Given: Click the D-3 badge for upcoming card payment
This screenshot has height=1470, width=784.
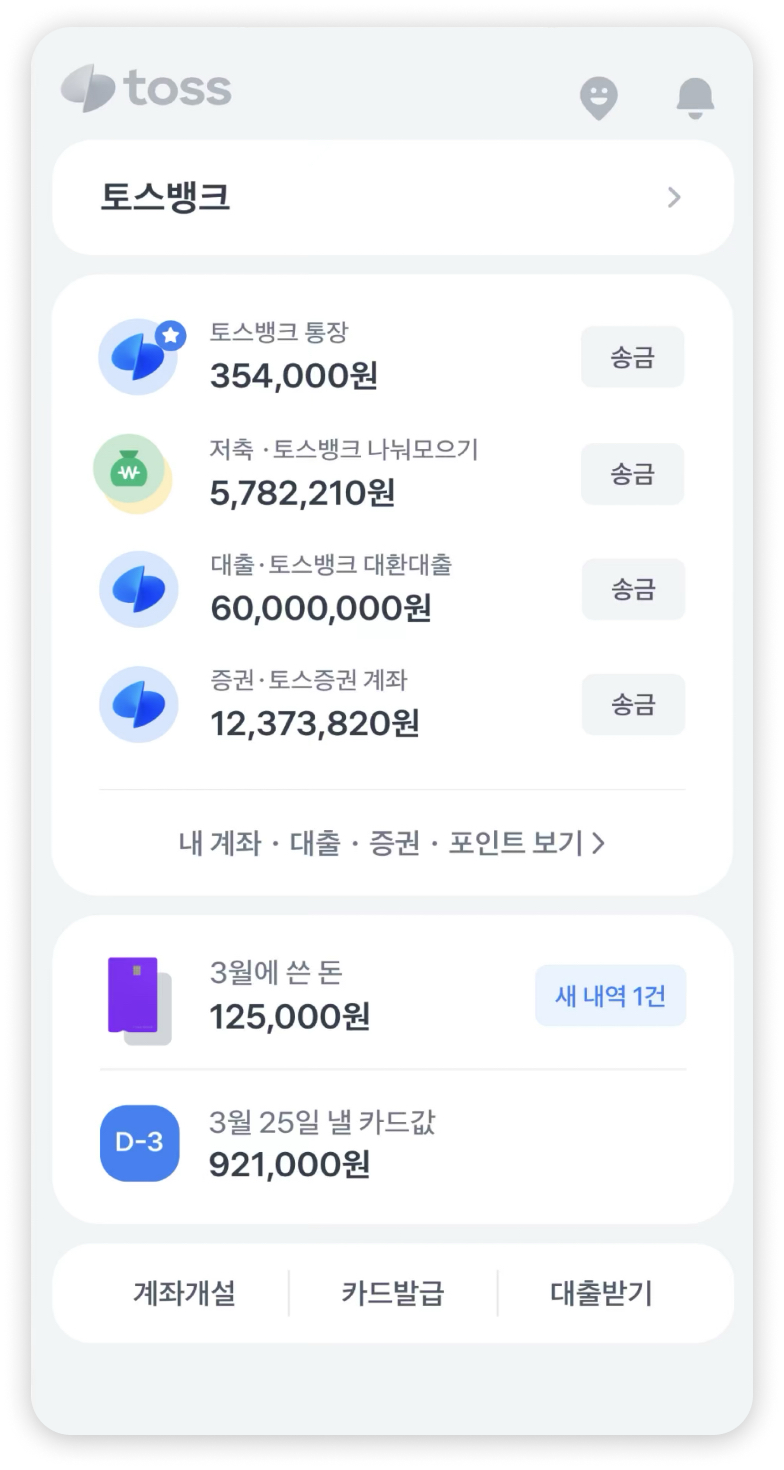Looking at the screenshot, I should pos(139,1144).
